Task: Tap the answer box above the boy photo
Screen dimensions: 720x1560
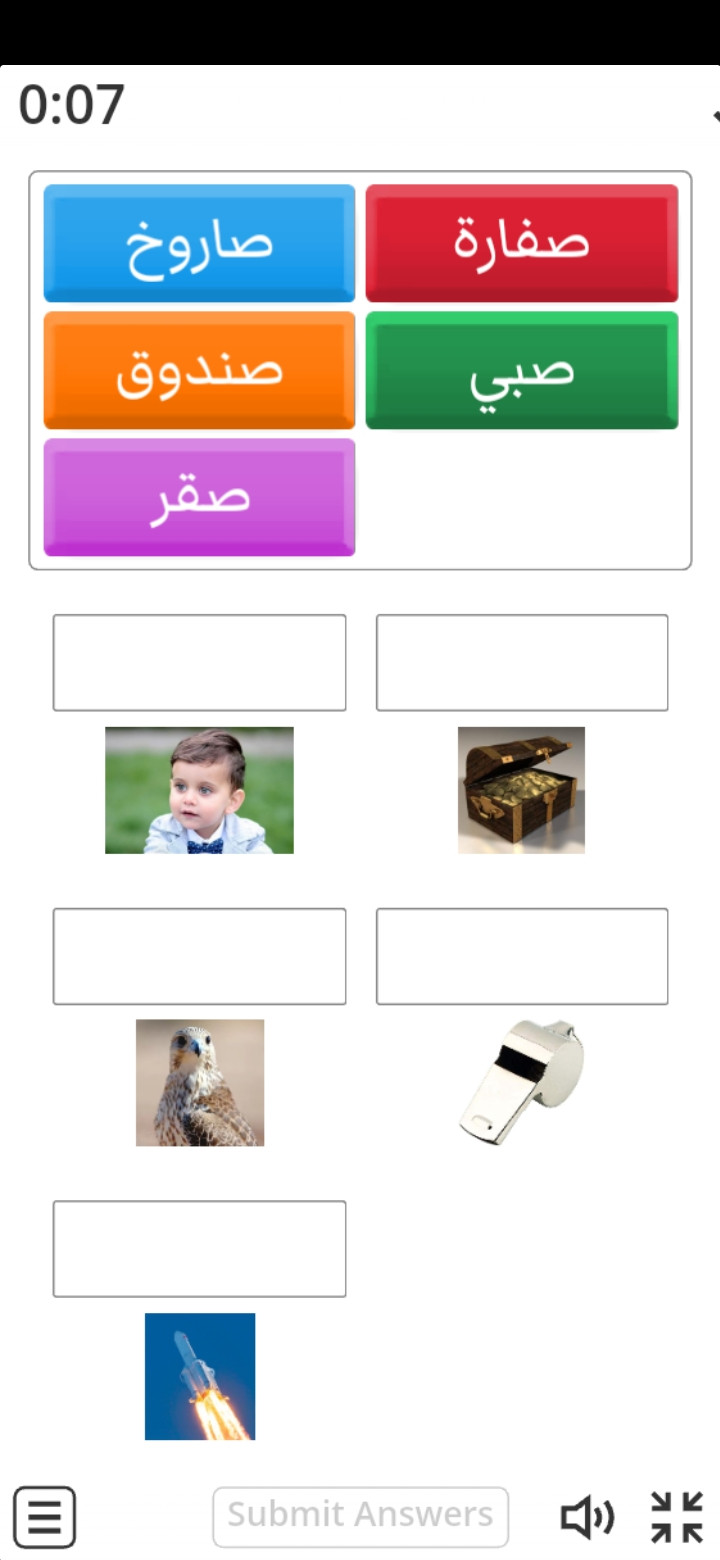Action: tap(199, 663)
